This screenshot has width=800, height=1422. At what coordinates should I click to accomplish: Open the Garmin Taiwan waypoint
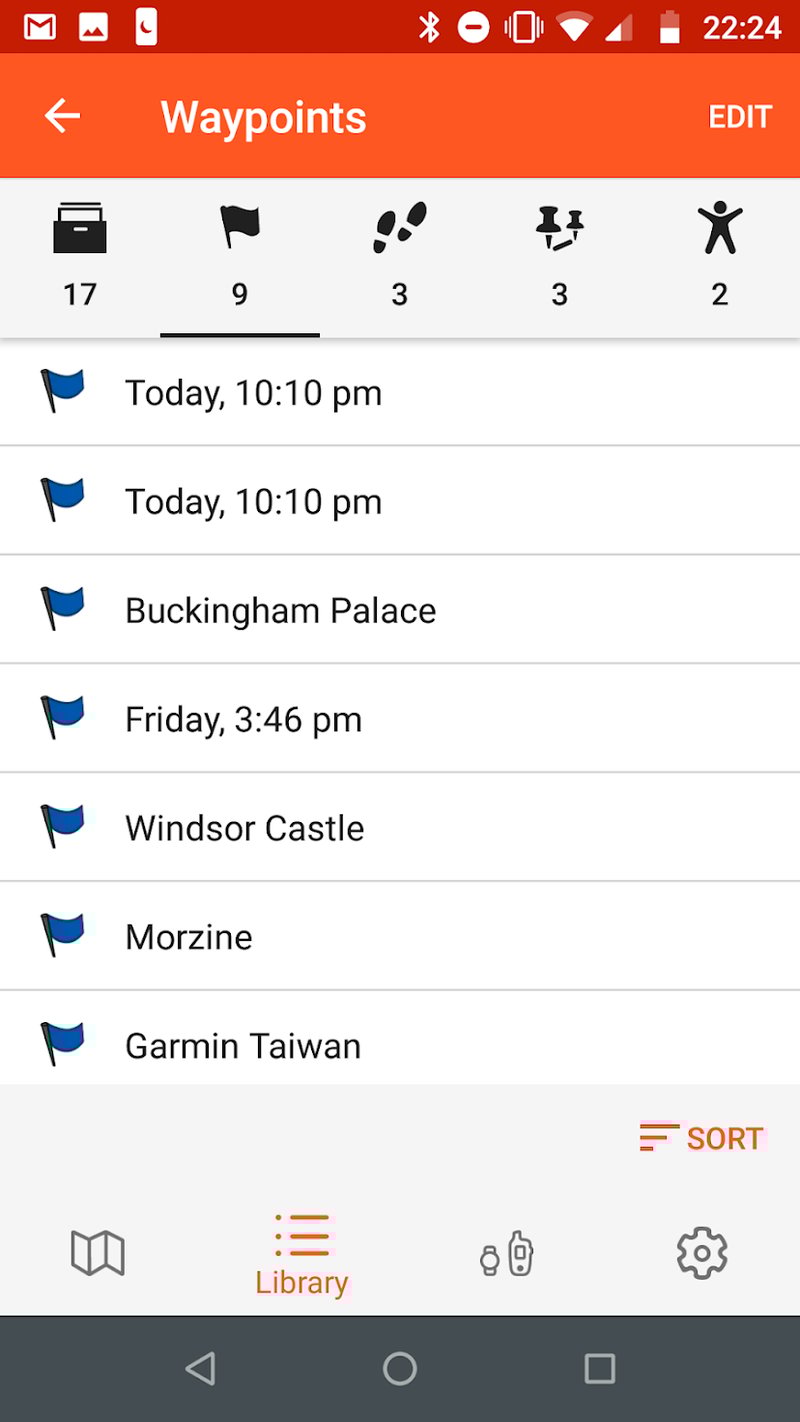click(400, 1044)
